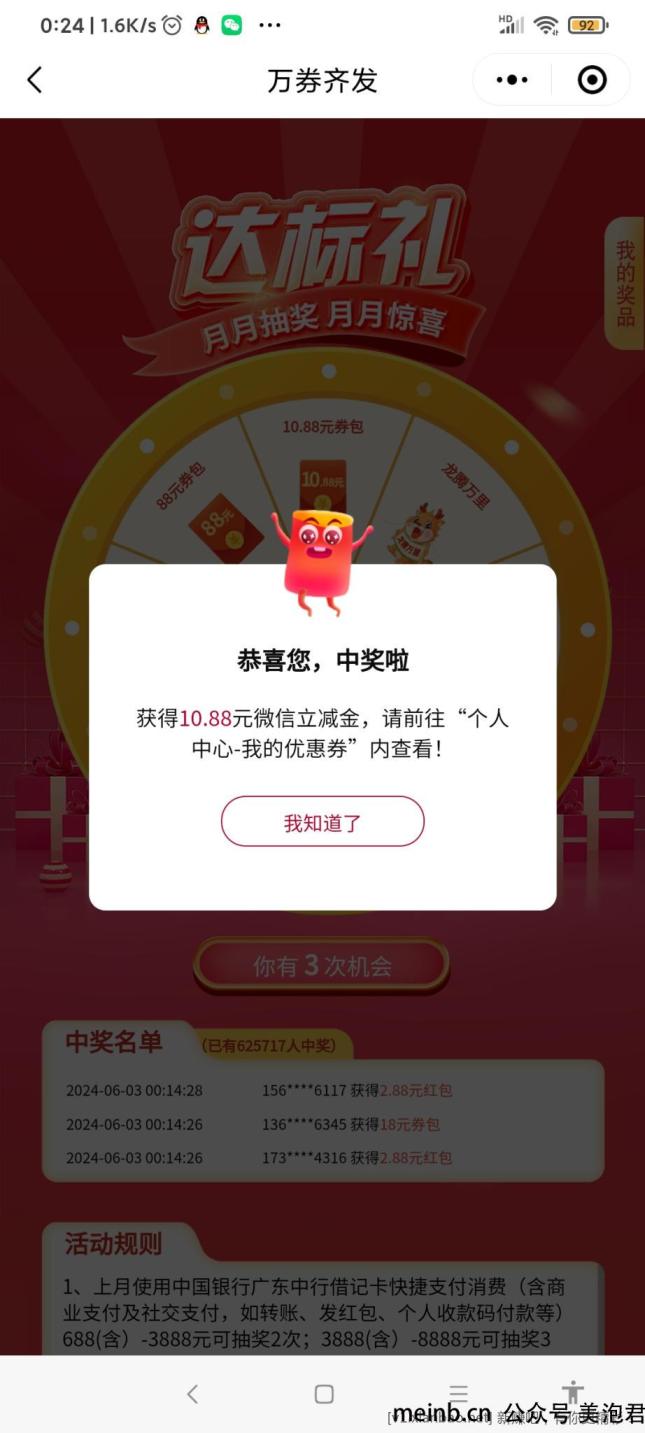This screenshot has height=1433, width=645.
Task: Tap the system back navigation button
Action: tap(193, 1393)
